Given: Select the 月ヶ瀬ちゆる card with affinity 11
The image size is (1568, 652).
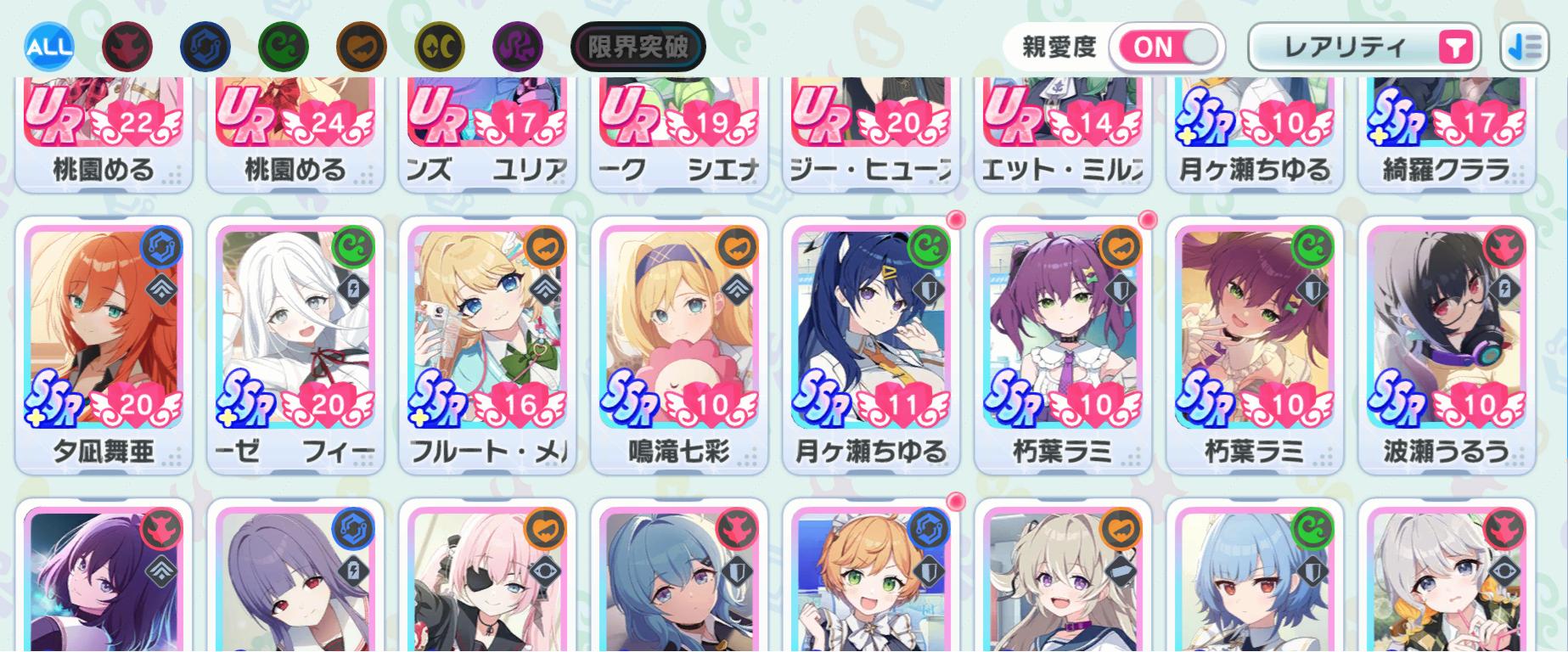Looking at the screenshot, I should [871, 340].
